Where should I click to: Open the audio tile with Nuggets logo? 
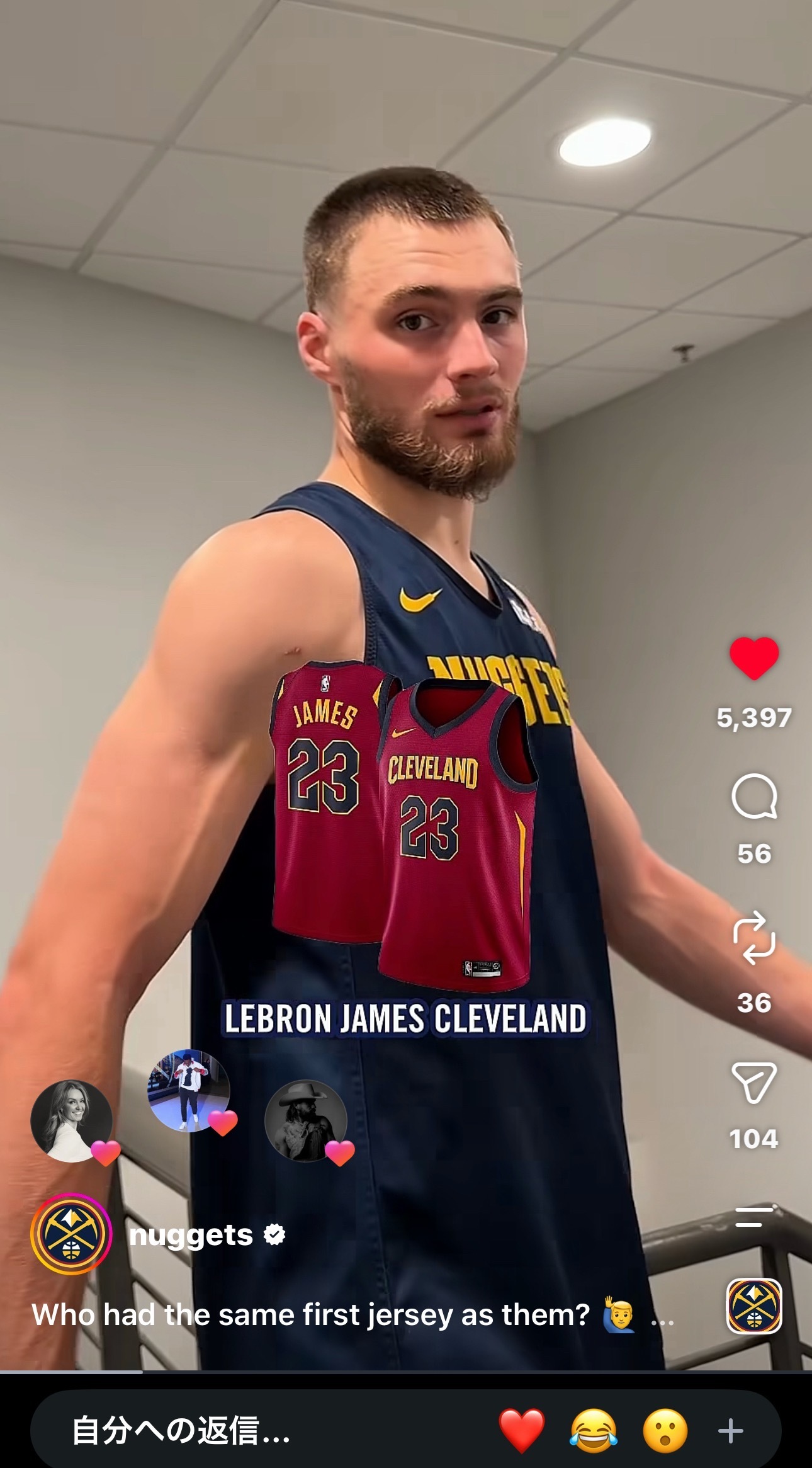coord(754,1306)
